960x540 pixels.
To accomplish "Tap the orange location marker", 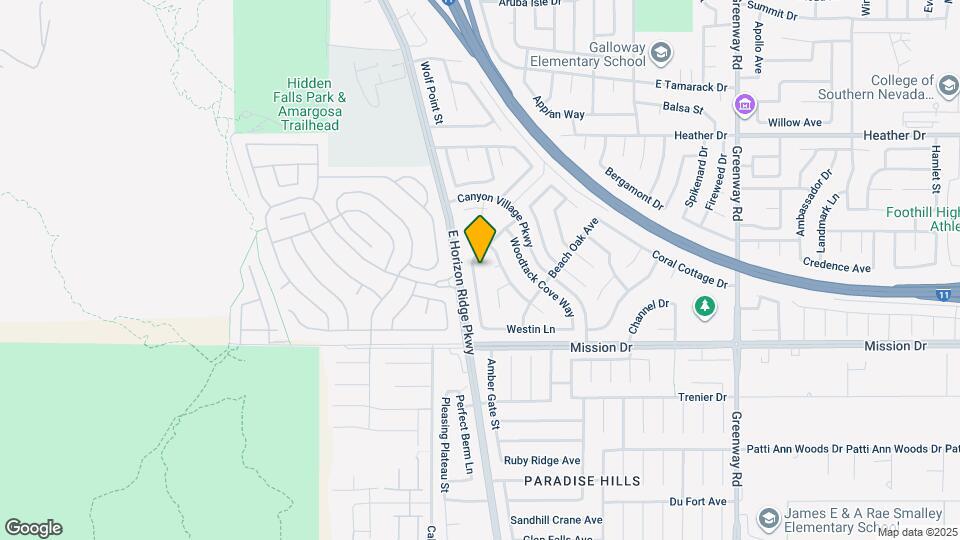I will tap(480, 239).
